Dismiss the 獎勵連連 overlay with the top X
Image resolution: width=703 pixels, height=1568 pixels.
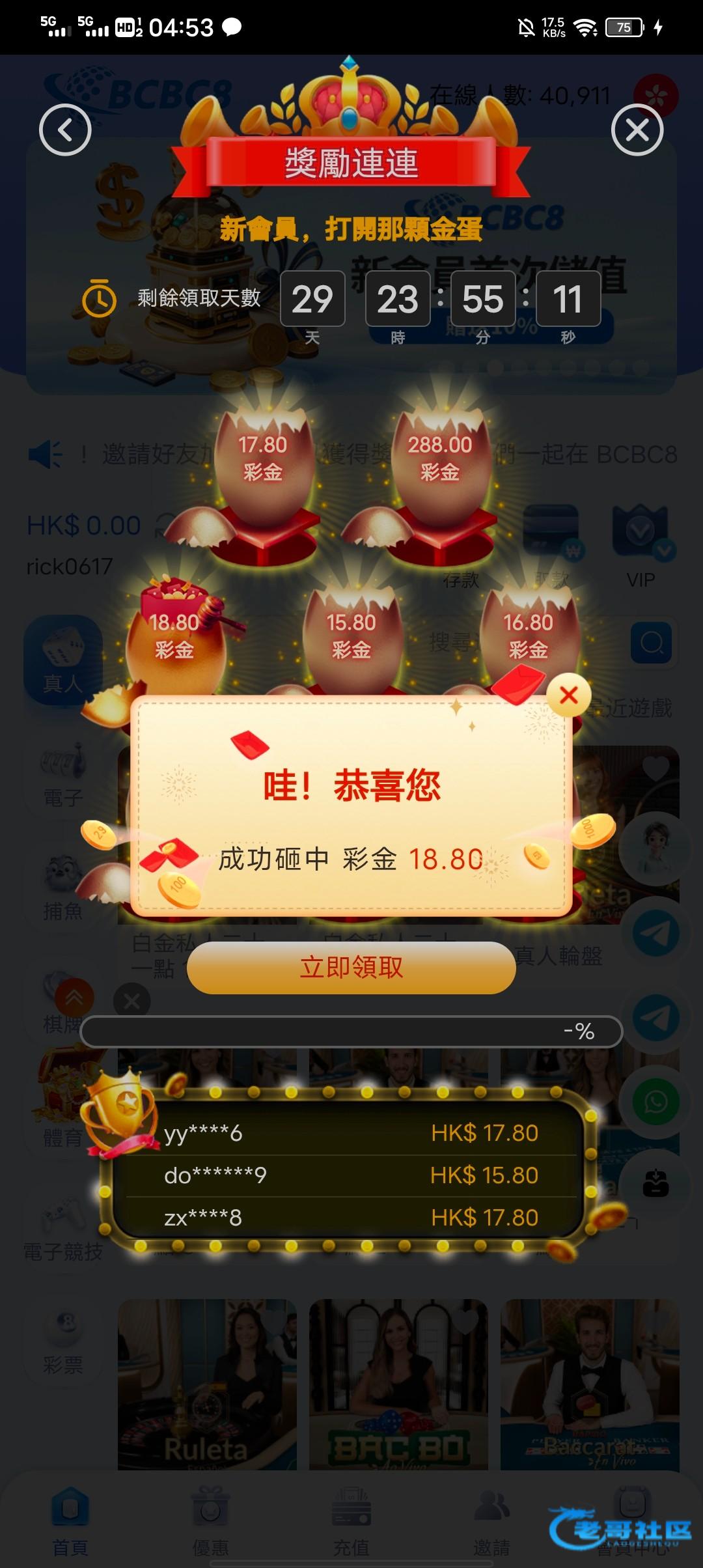tap(637, 130)
